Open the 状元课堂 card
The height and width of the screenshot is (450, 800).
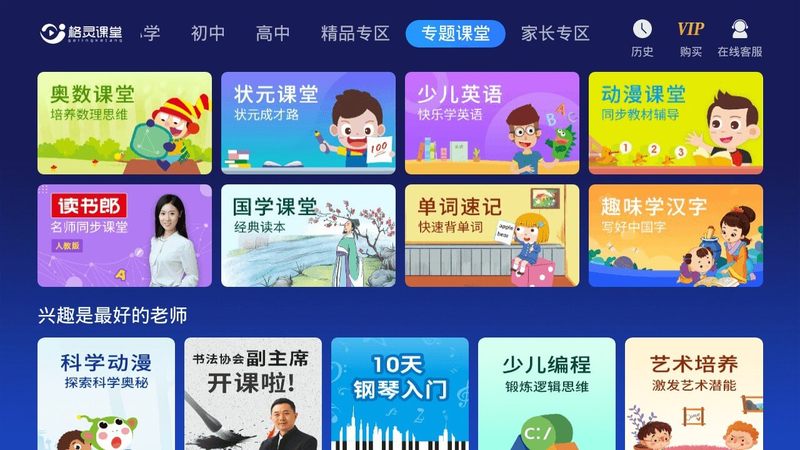(308, 123)
